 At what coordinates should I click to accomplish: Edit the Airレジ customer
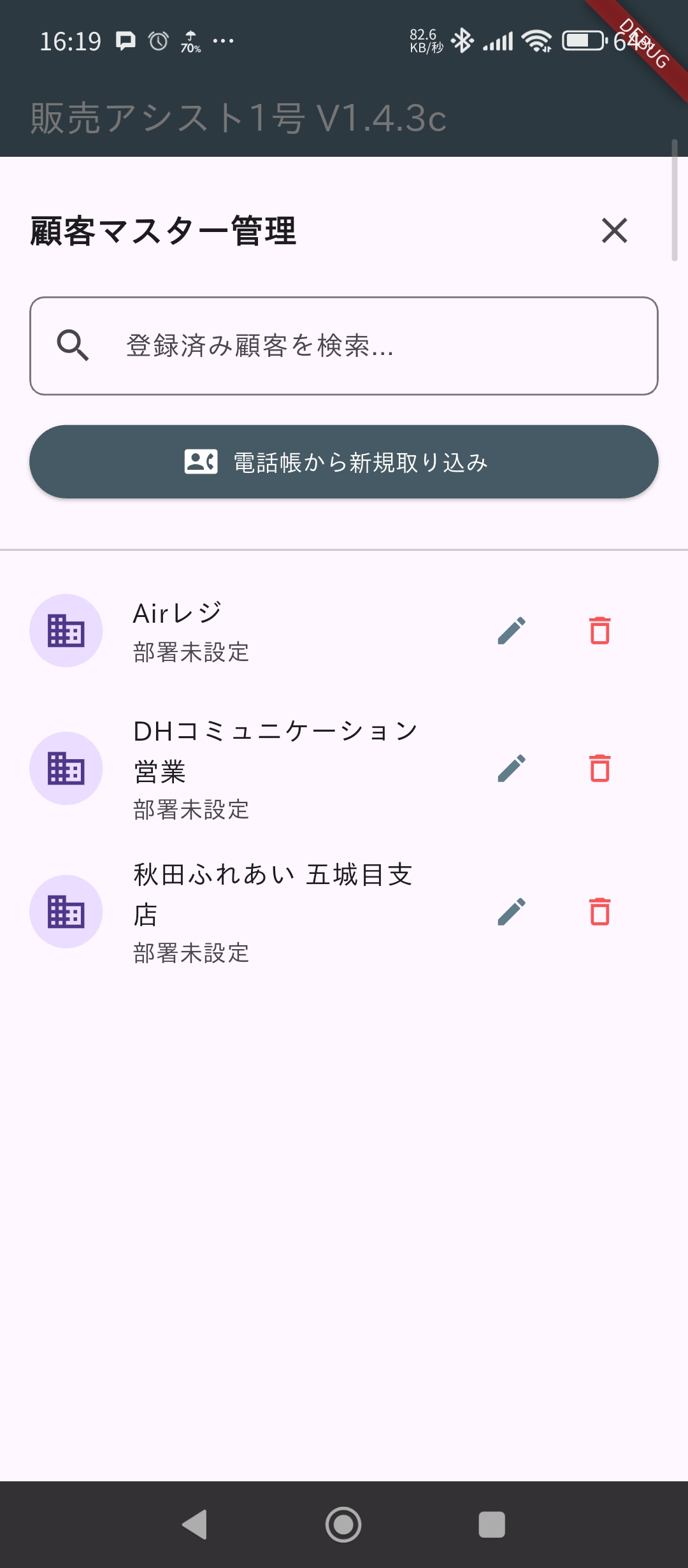pos(512,631)
